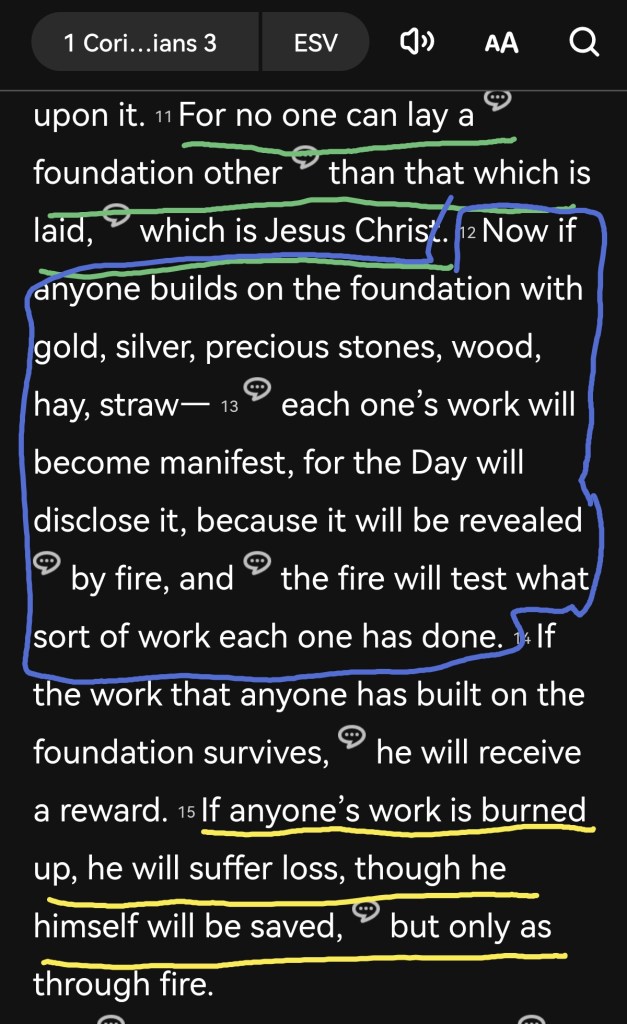The height and width of the screenshot is (1024, 627).
Task: Play the audio for this chapter
Action: (415, 43)
